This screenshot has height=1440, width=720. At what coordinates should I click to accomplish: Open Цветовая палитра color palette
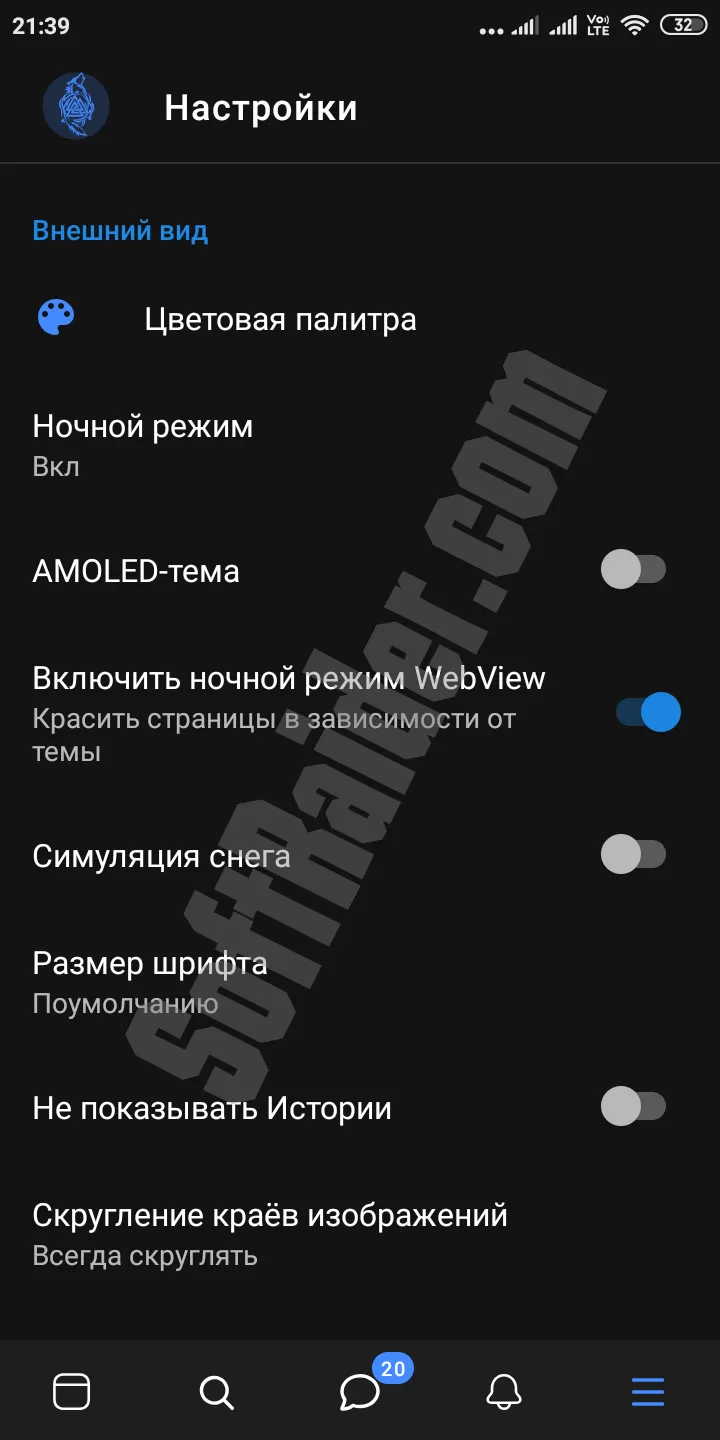(x=280, y=320)
